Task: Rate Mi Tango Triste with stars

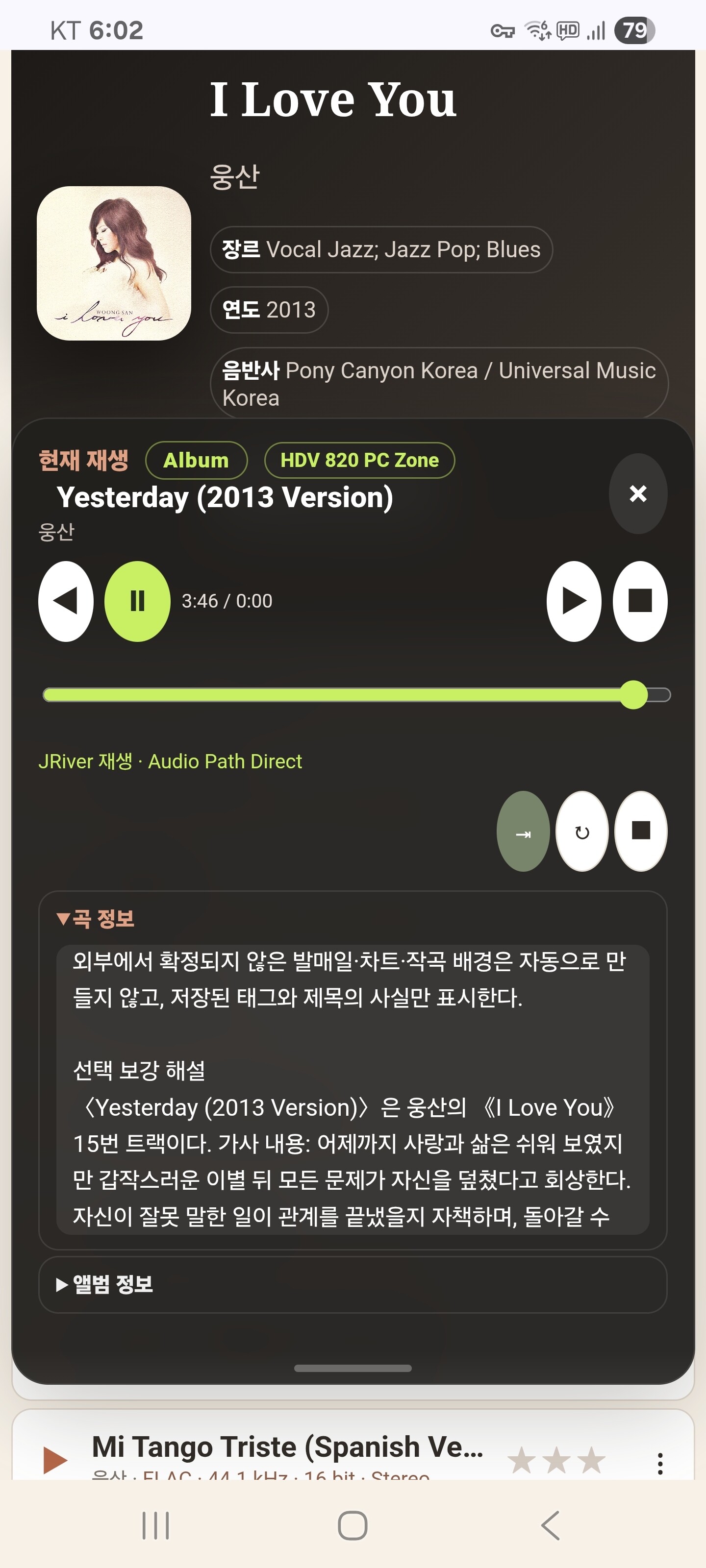Action: 556,1460
